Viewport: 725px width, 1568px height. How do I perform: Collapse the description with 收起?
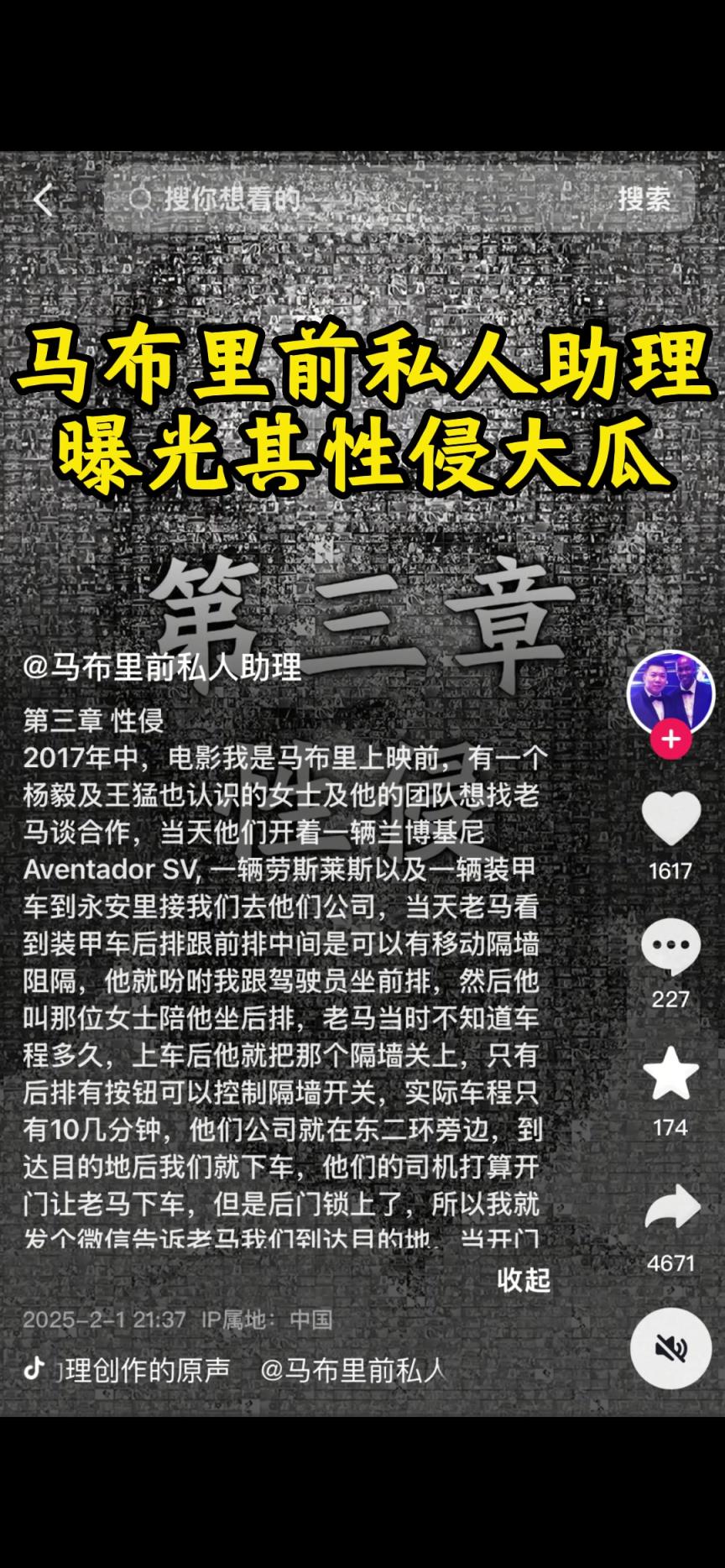pos(524,1279)
